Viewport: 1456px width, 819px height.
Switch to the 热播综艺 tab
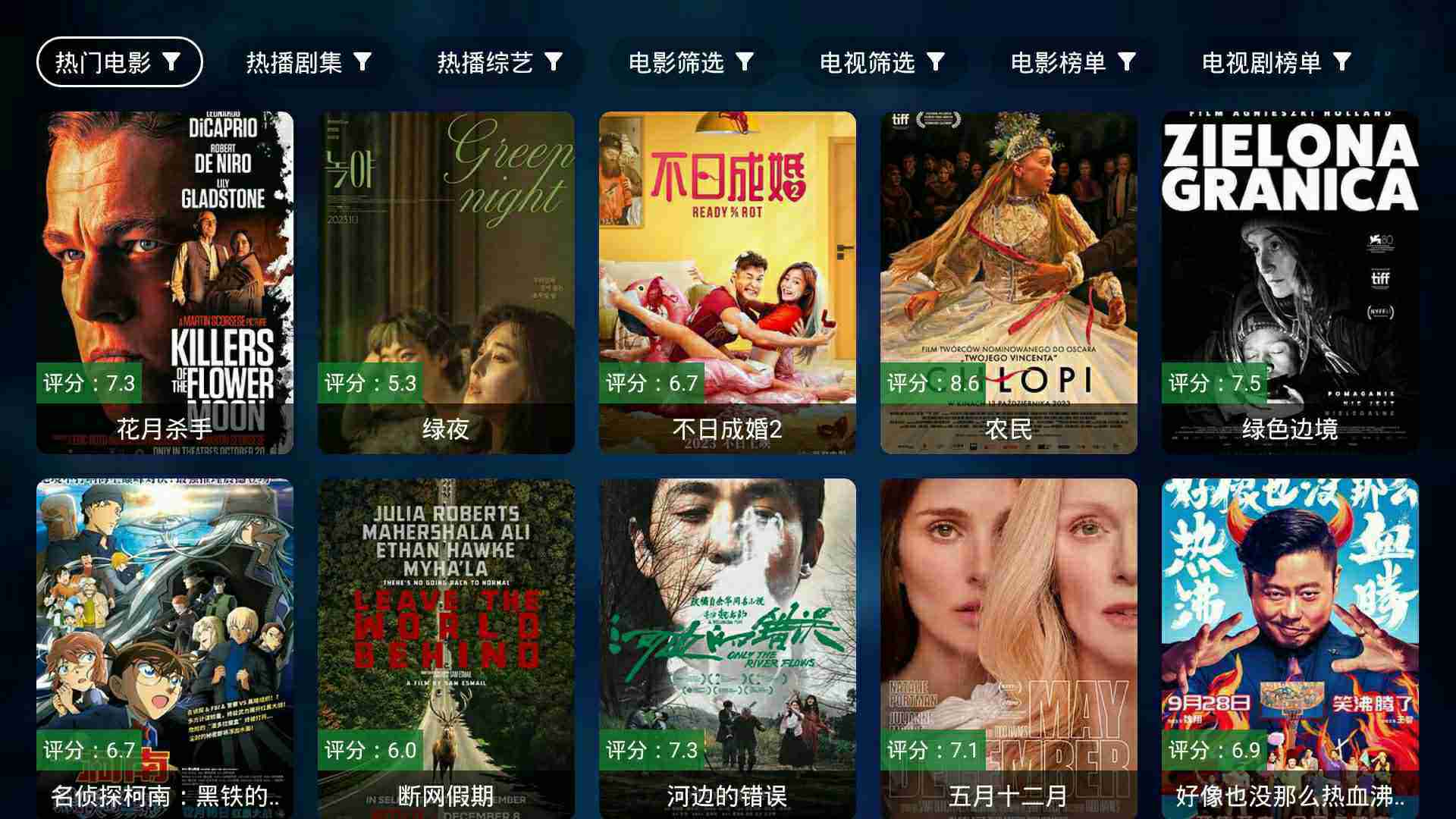500,62
